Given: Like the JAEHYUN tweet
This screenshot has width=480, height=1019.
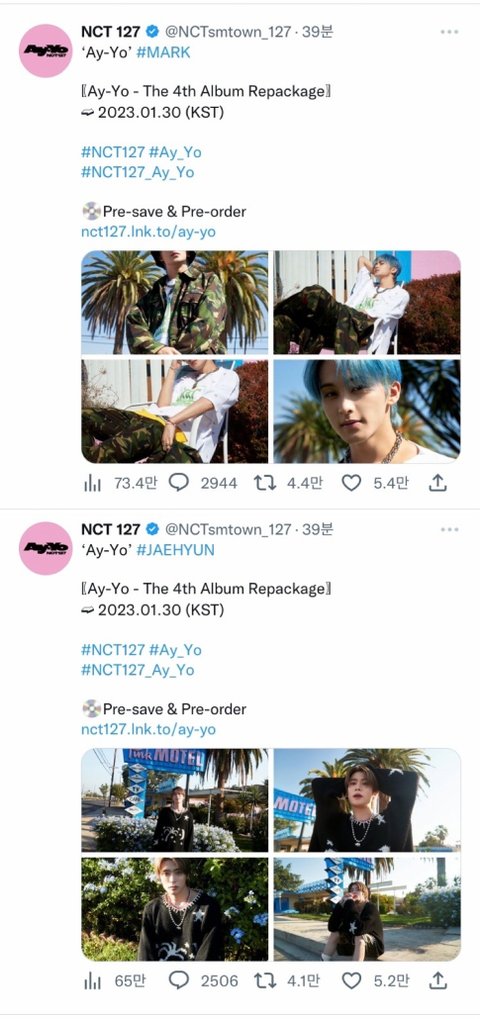Looking at the screenshot, I should 351,980.
